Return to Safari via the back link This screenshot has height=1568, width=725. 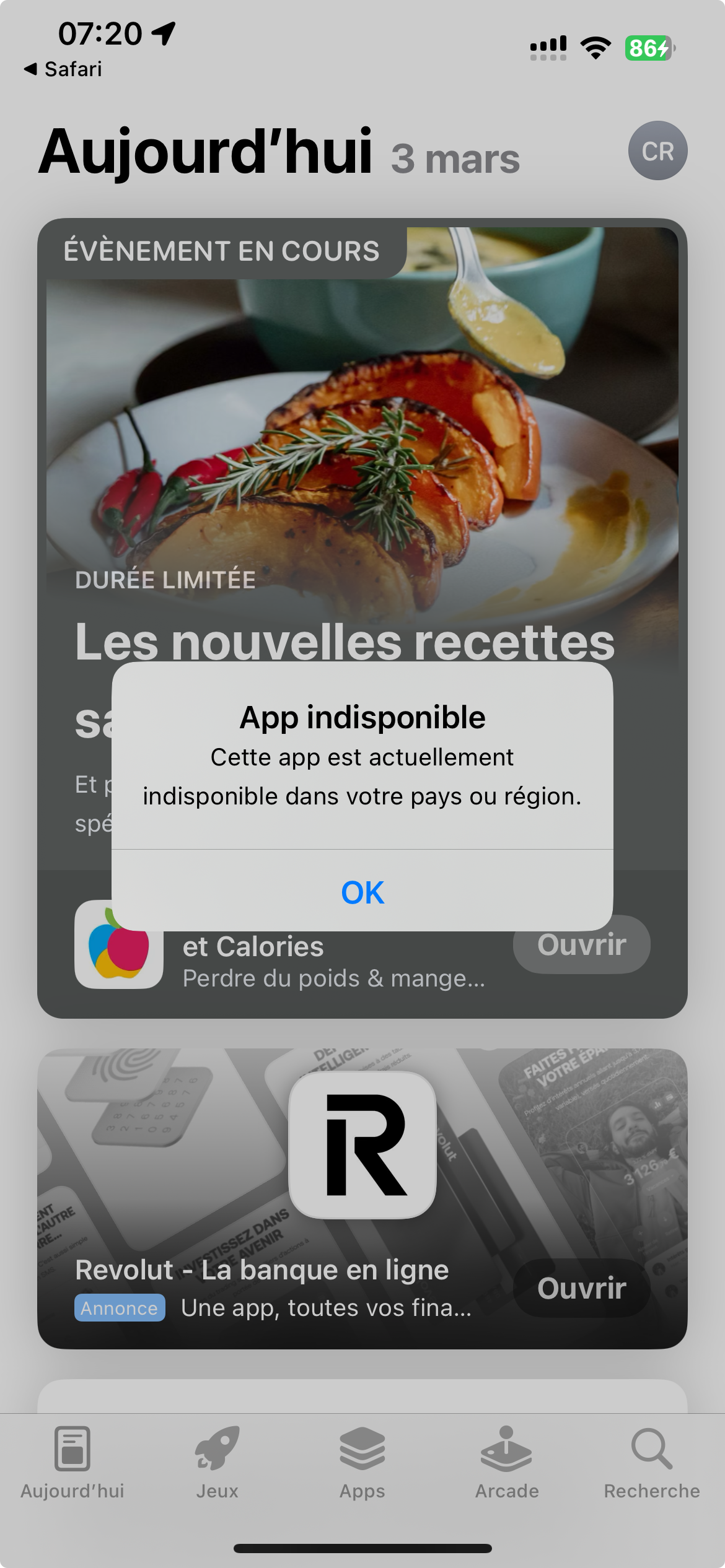(63, 69)
